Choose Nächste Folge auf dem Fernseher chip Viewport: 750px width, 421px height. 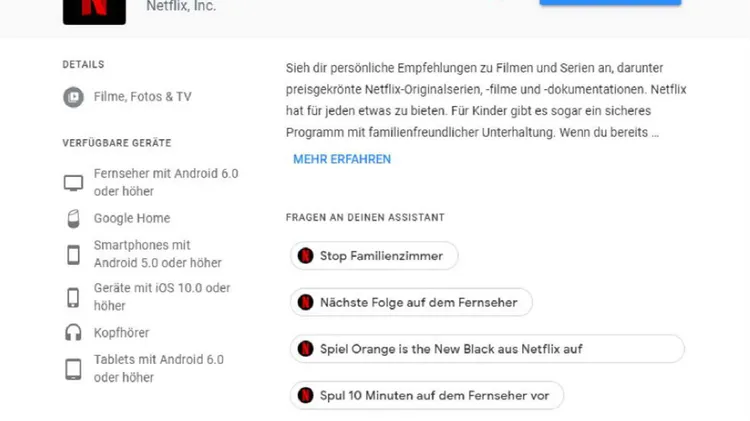[411, 302]
